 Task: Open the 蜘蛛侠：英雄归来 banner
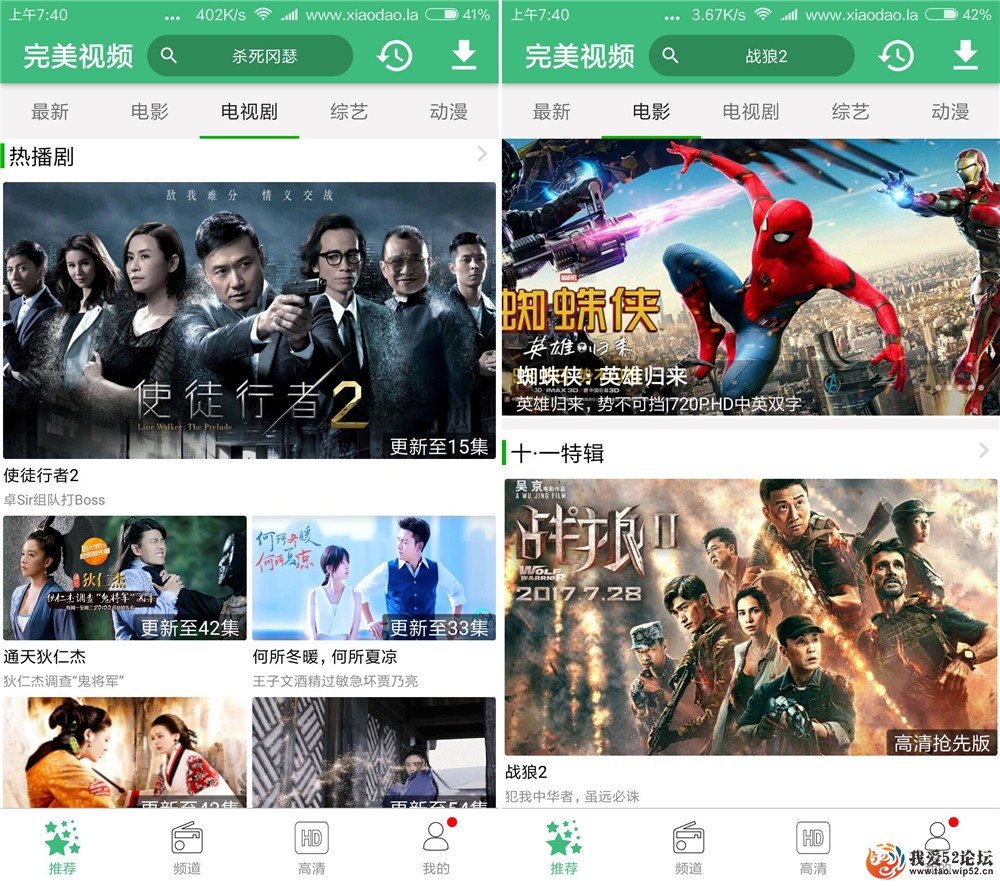(x=750, y=277)
